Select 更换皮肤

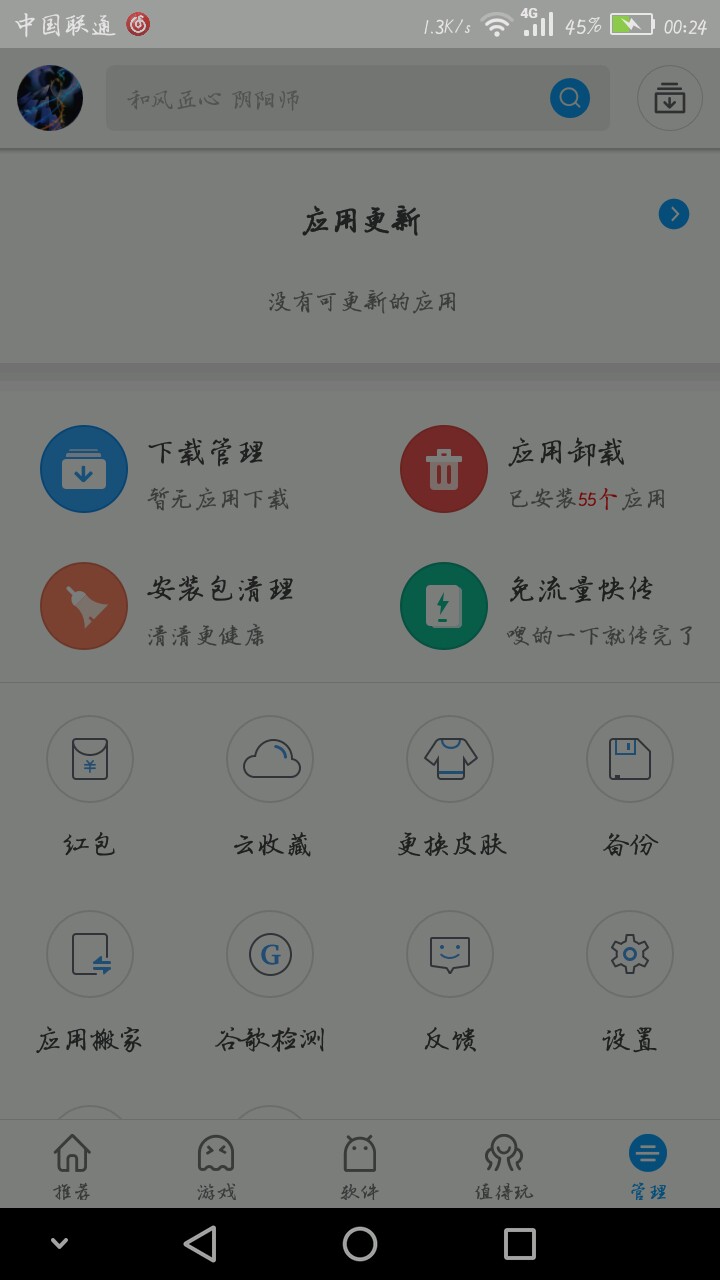coord(450,760)
